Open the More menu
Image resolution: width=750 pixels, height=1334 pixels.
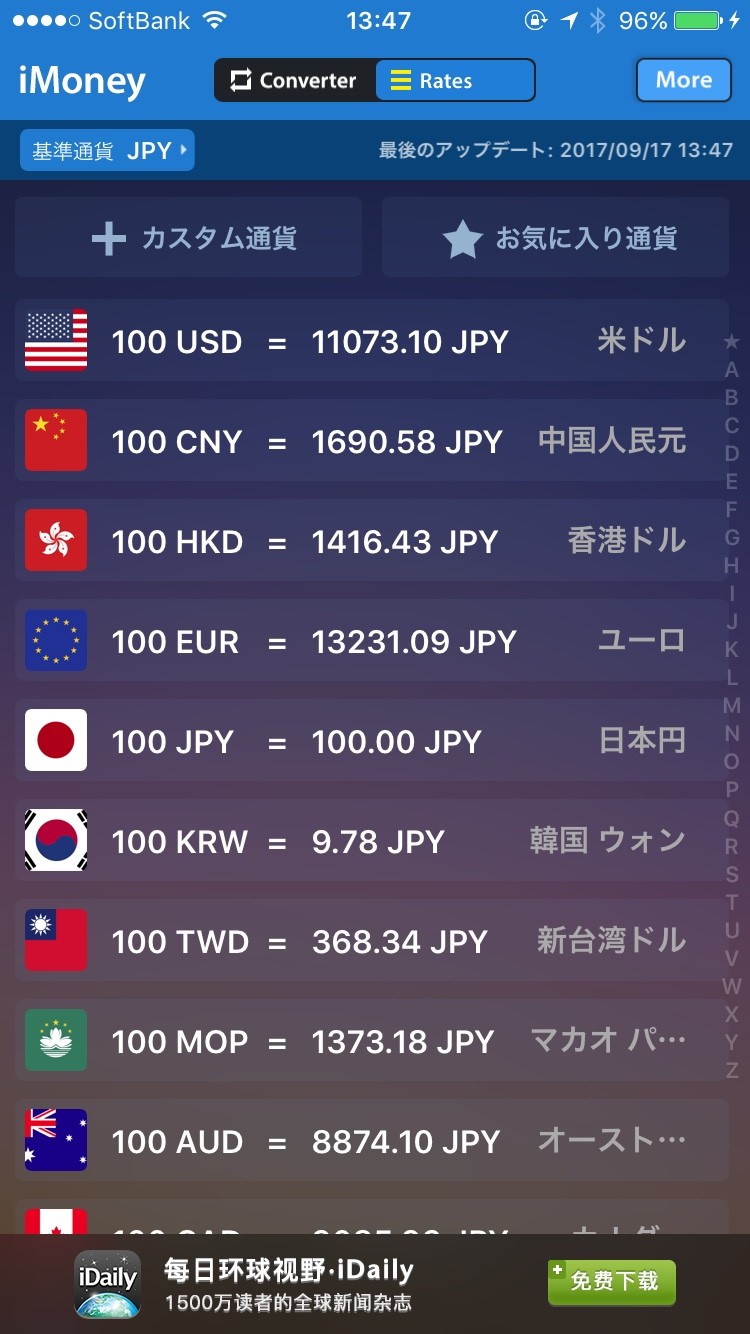(x=684, y=80)
